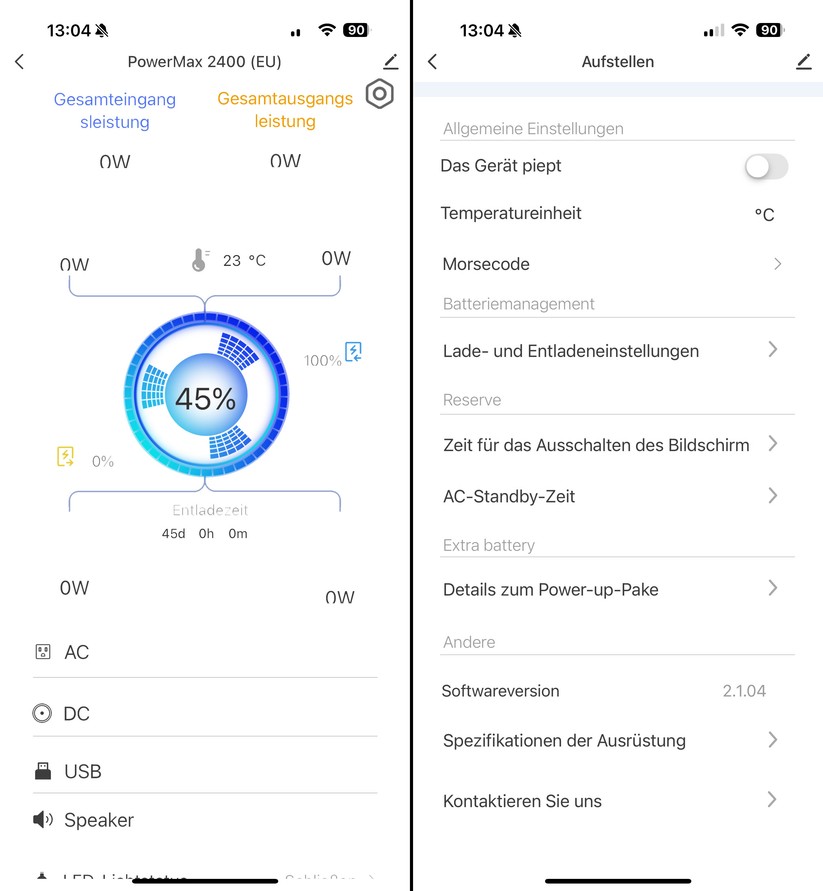Open Morsecode settings

tap(612, 264)
